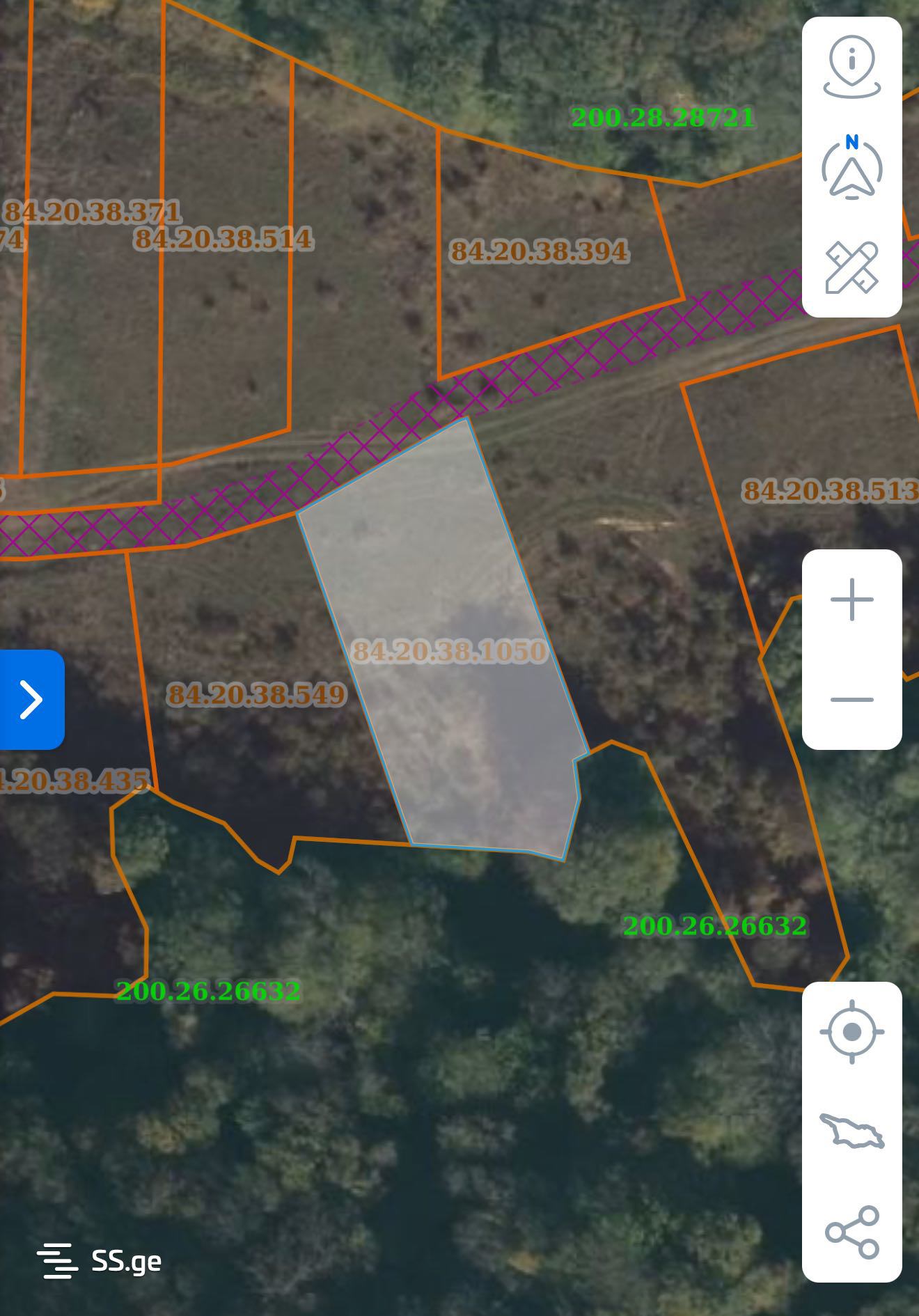The width and height of the screenshot is (919, 1316).
Task: Share this map view
Action: pos(851,1232)
